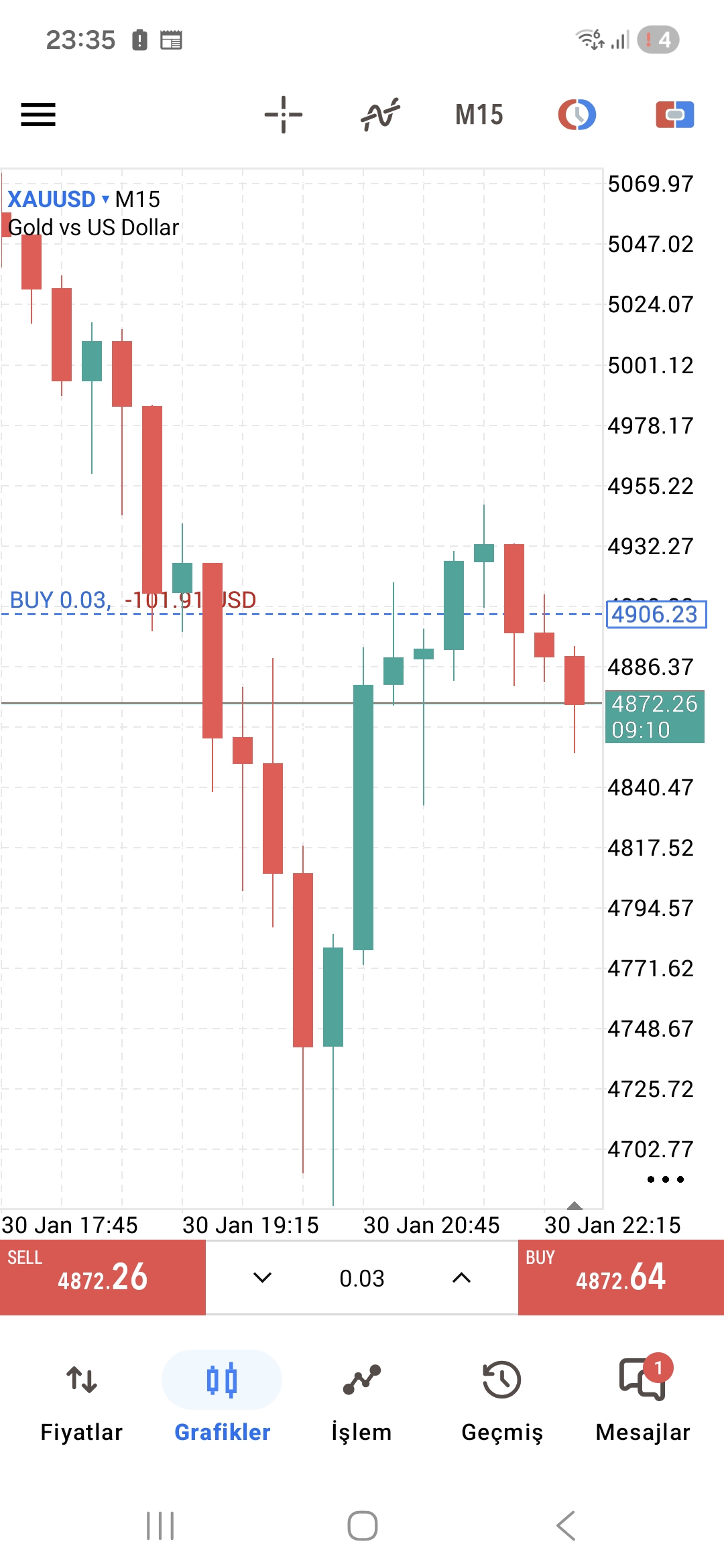Decrease lot volume with down chevron

pos(262,1278)
